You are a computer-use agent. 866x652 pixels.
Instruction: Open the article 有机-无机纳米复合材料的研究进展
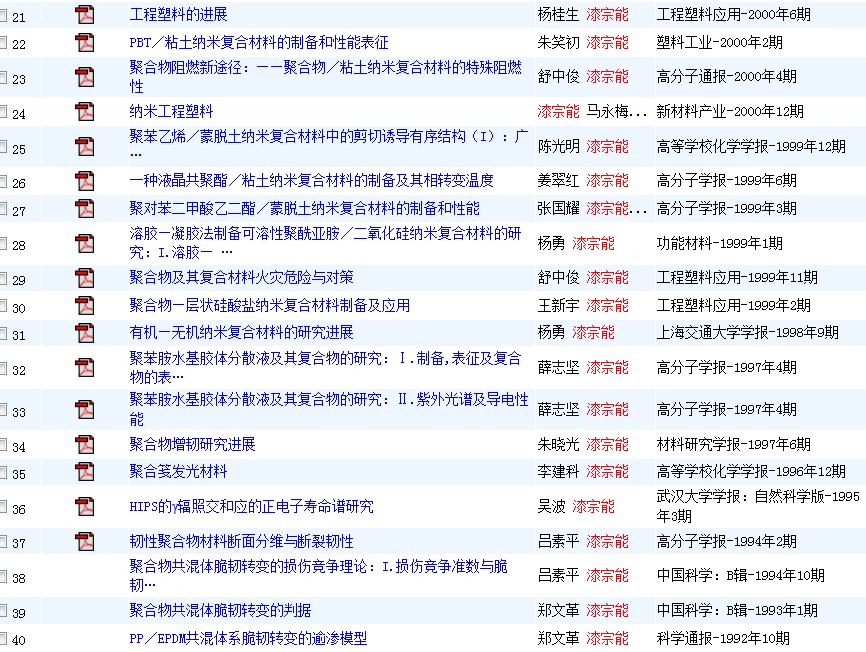(x=241, y=332)
